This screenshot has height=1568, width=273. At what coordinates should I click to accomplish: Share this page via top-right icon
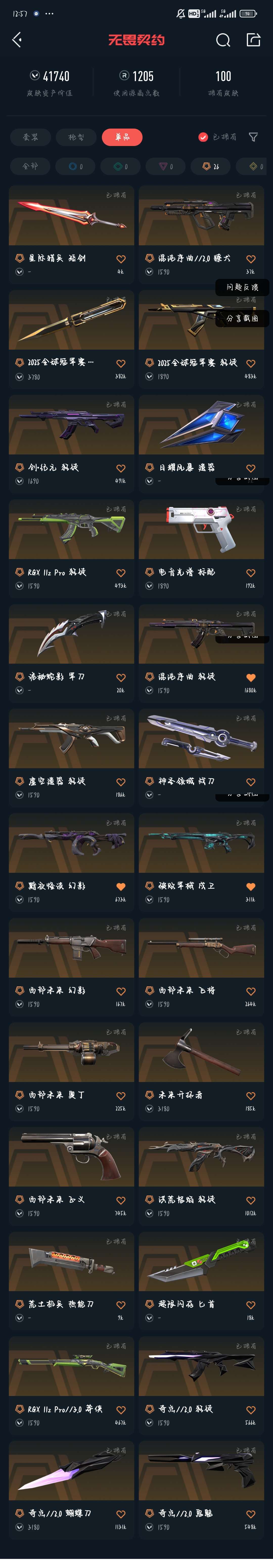coord(253,40)
